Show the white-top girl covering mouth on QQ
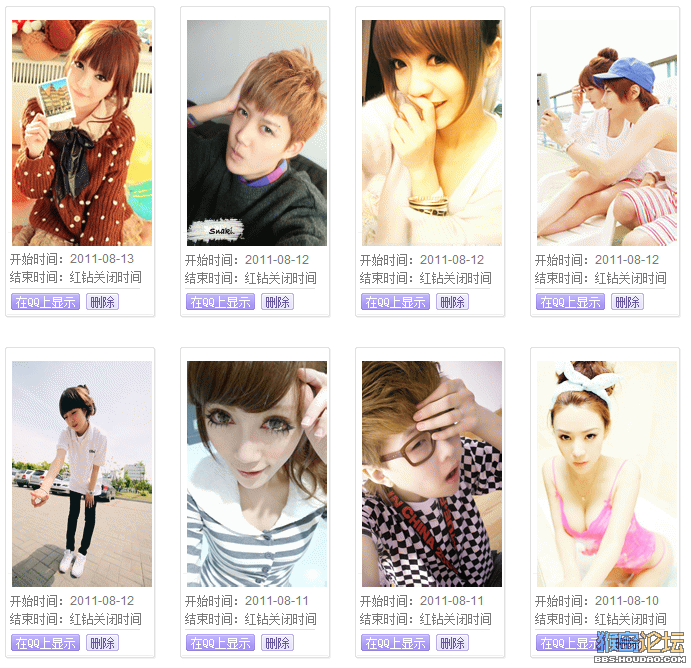This screenshot has height=668, width=691. 395,302
